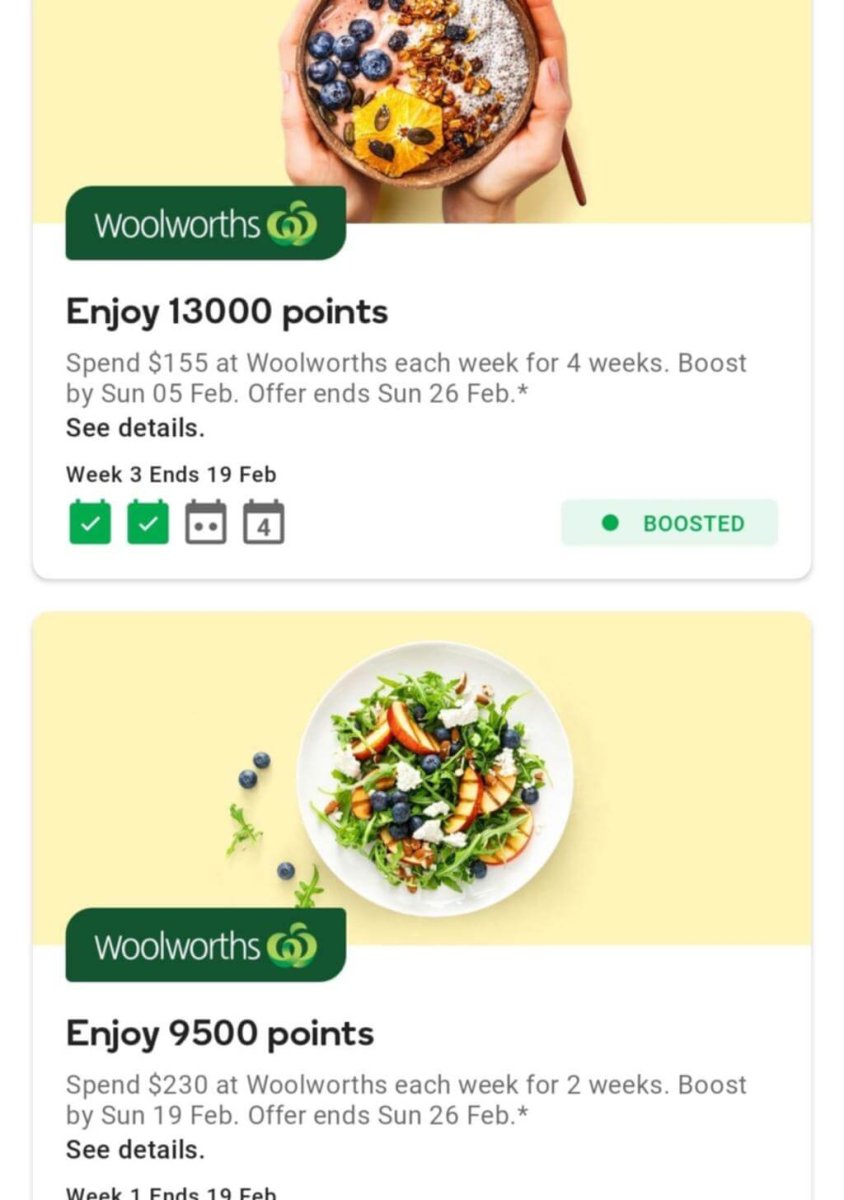Open See details for 9500 points offer
The width and height of the screenshot is (844, 1200).
(x=135, y=1150)
